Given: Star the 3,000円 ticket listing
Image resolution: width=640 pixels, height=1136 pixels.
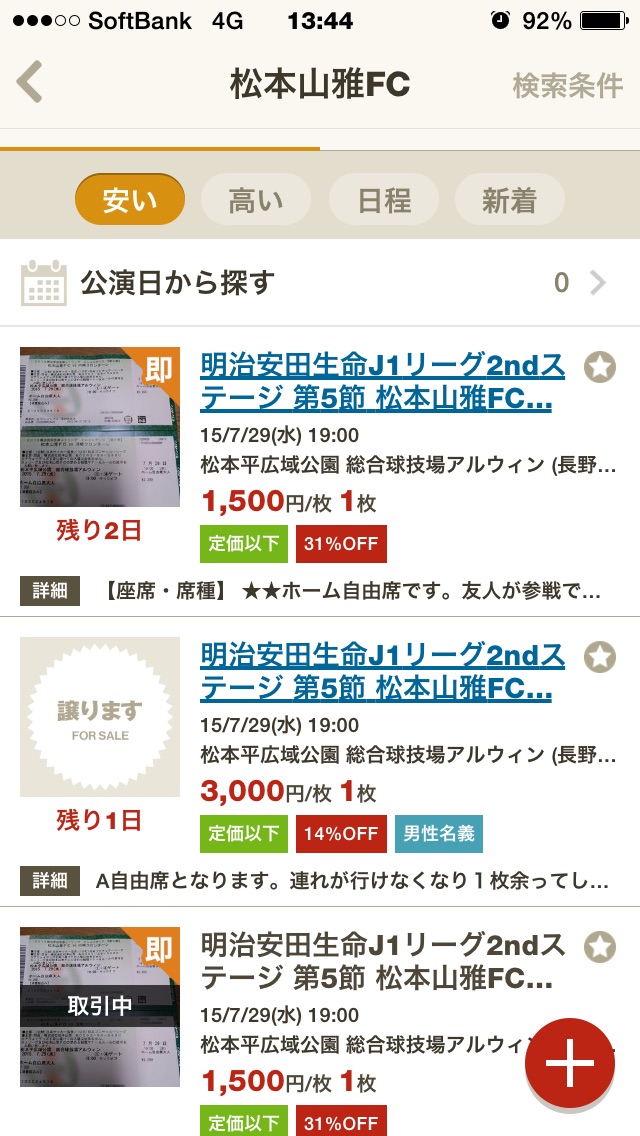Looking at the screenshot, I should [x=600, y=657].
